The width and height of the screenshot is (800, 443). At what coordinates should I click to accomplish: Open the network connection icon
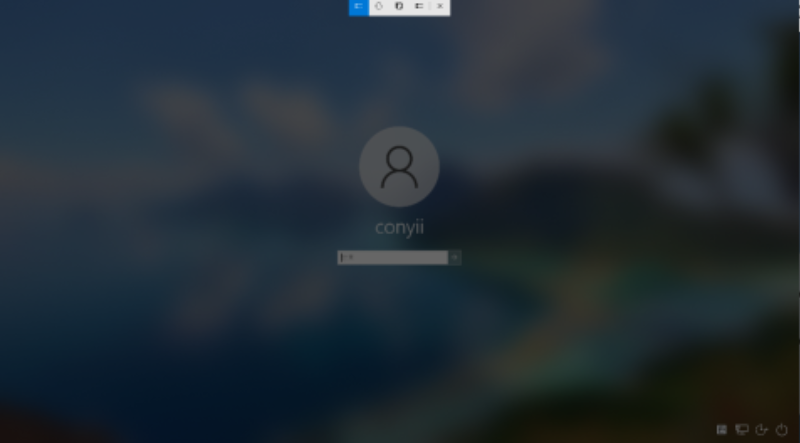pos(742,430)
